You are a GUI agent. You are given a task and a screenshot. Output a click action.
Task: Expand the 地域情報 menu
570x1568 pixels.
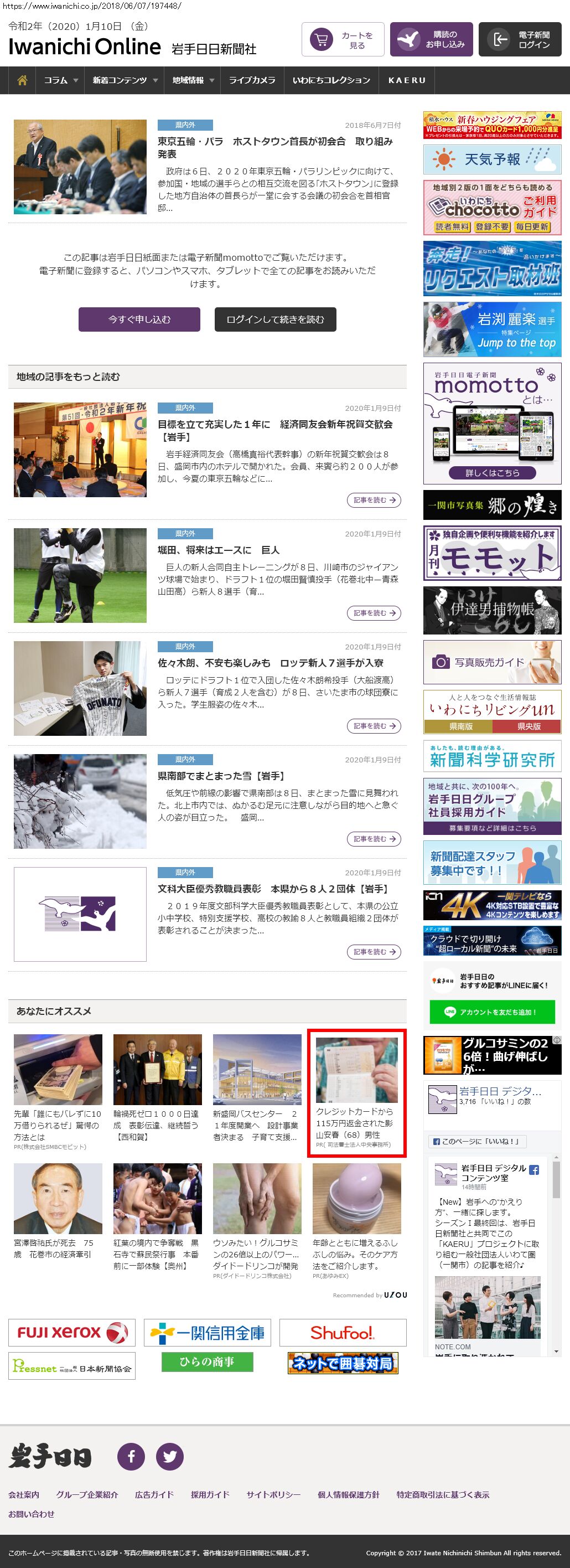click(193, 80)
